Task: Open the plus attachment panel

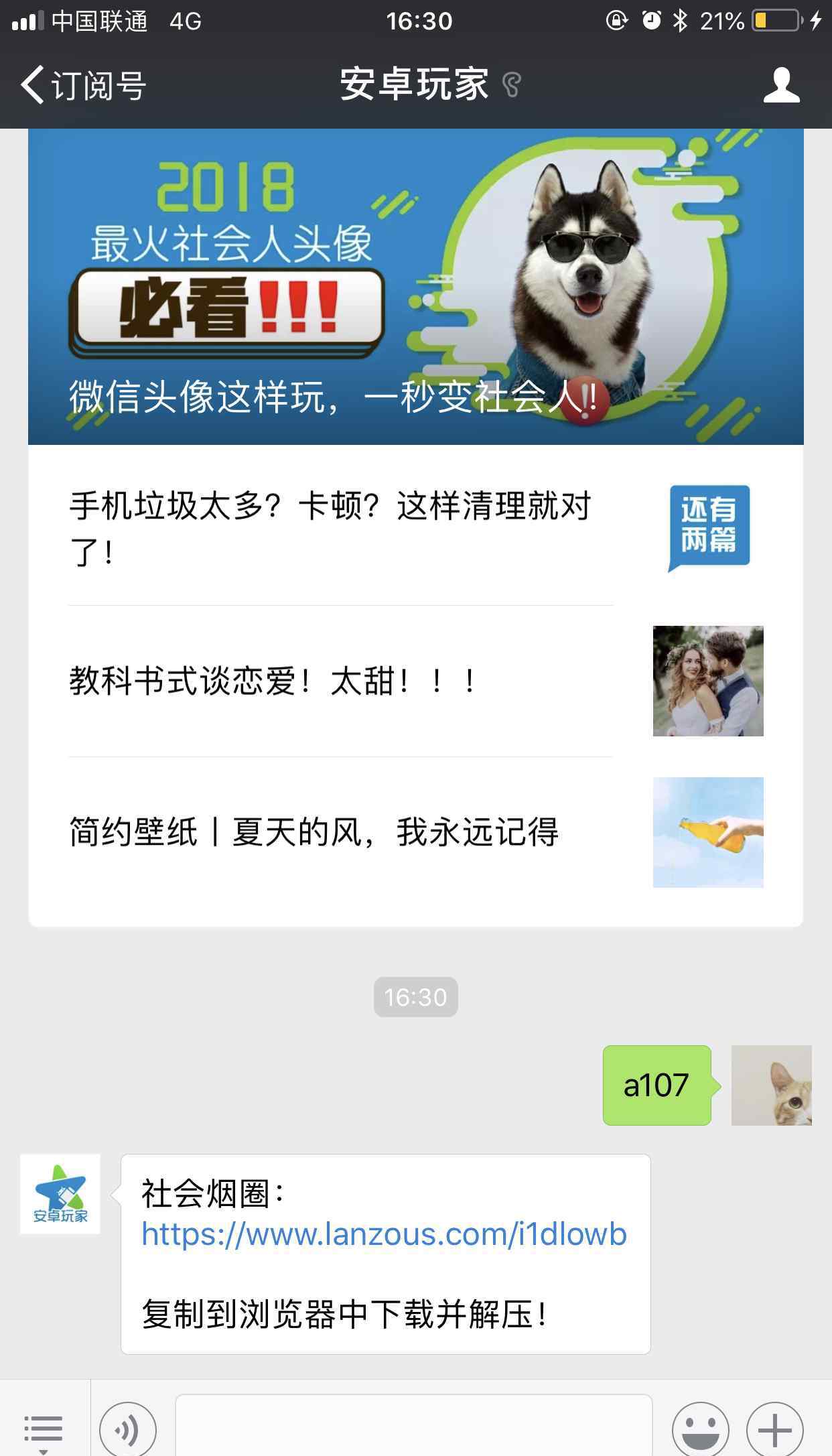Action: 774,1431
